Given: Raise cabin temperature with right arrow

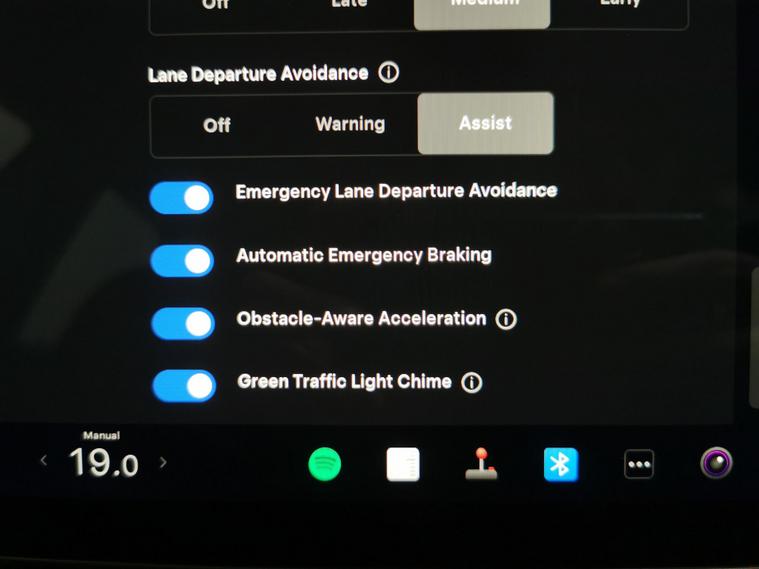Looking at the screenshot, I should coord(163,462).
